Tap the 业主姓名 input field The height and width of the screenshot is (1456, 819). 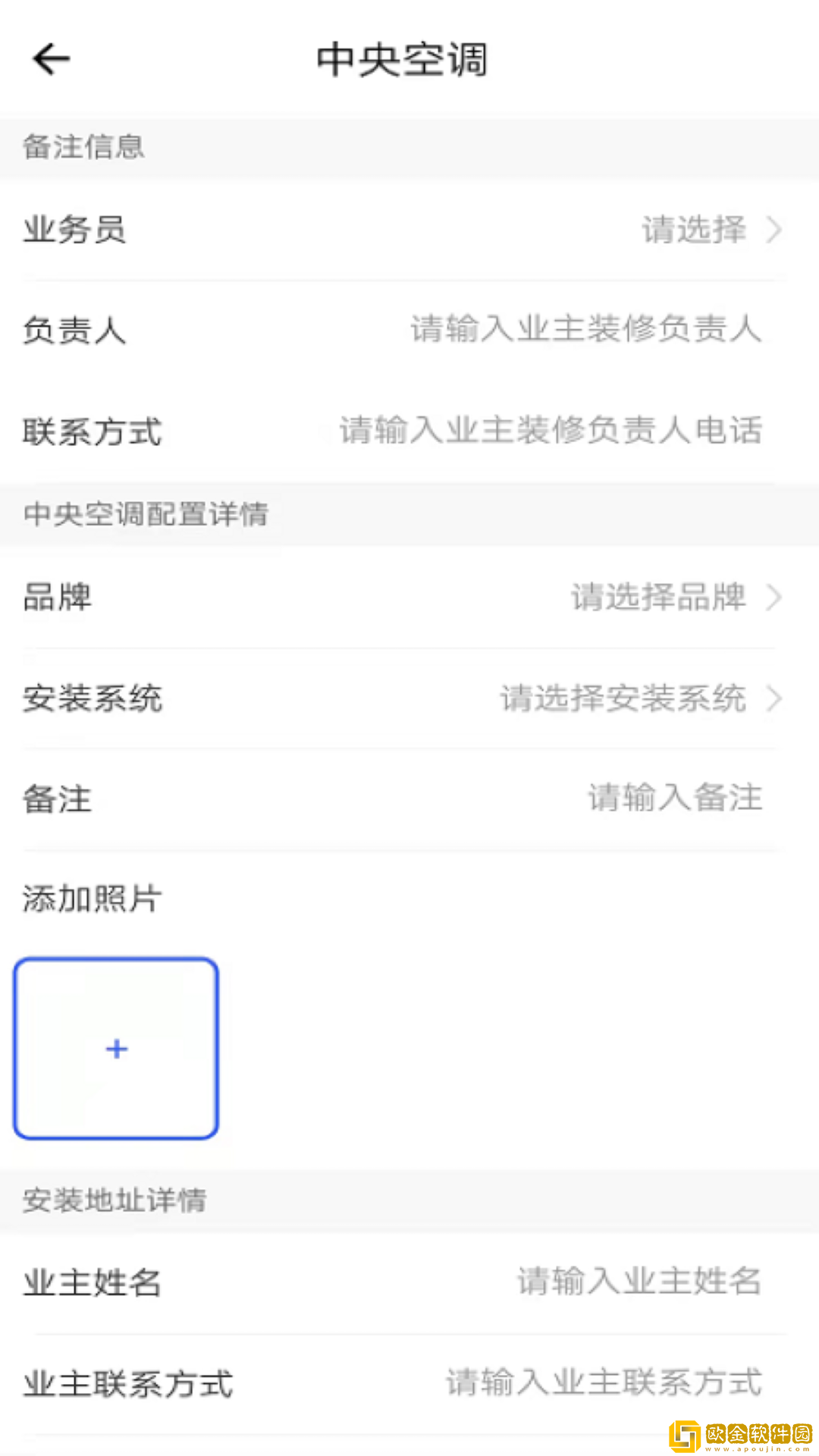click(639, 1282)
